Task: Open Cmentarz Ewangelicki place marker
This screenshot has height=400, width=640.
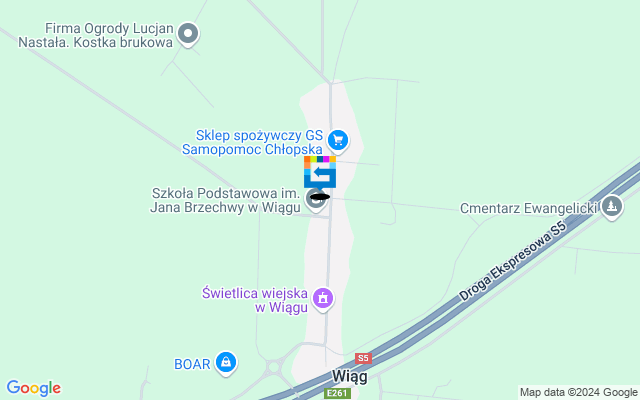Action: coord(612,207)
